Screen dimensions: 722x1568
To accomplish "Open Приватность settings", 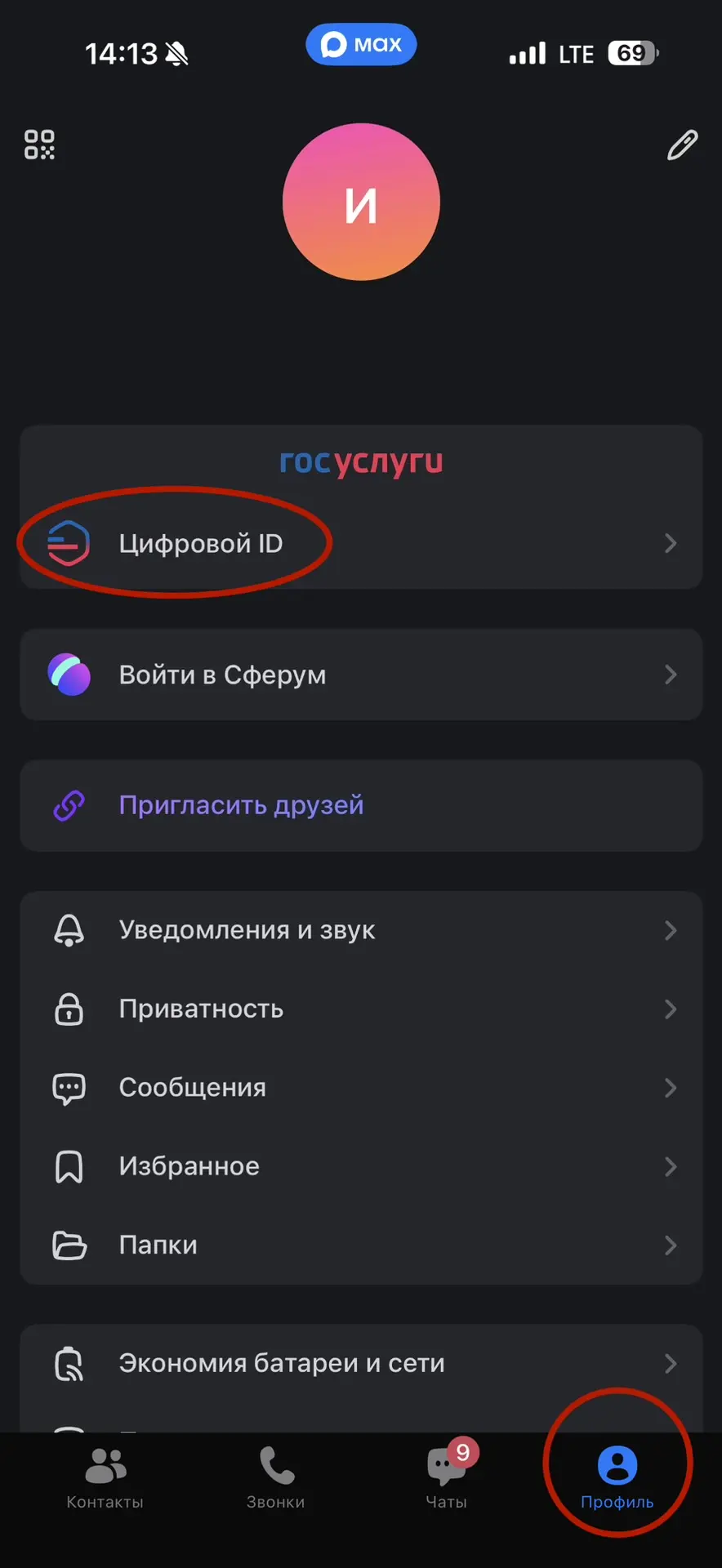I will [x=361, y=1009].
